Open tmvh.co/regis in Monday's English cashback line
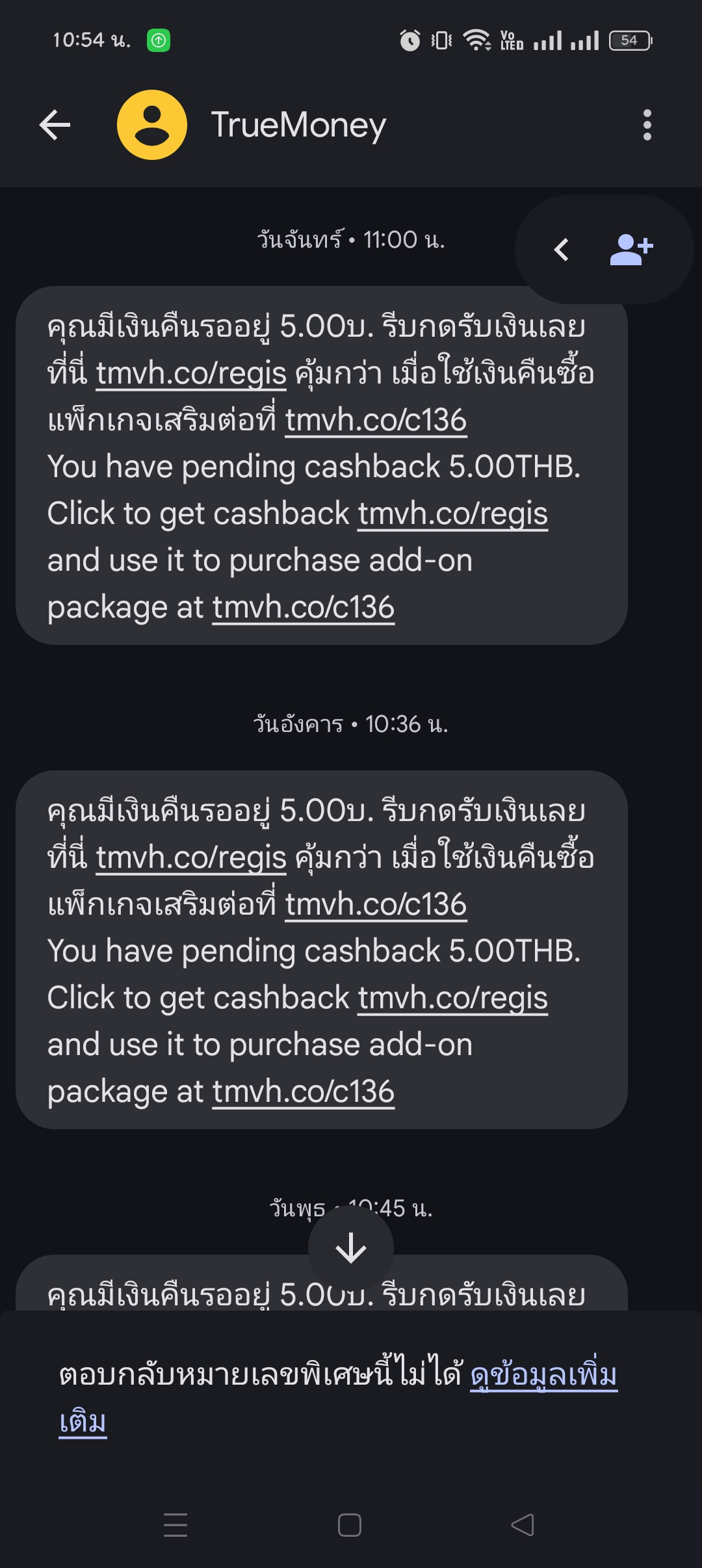 click(x=453, y=514)
